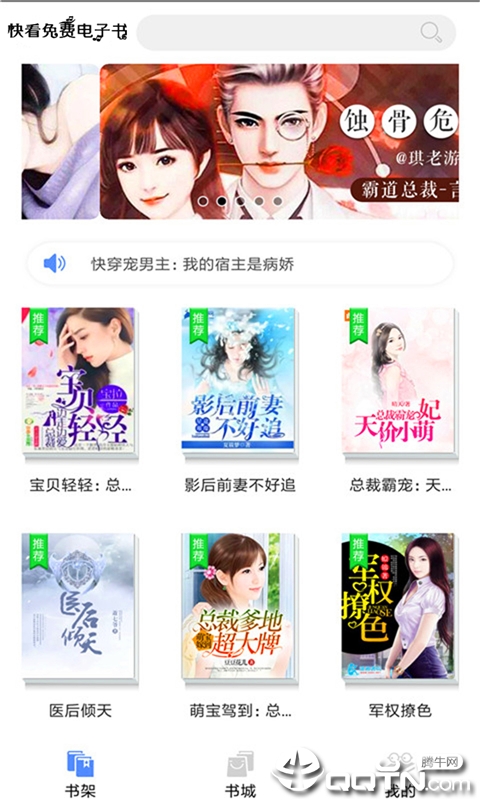The image size is (480, 800).
Task: Open the 快穿宠男主 announcement bar
Action: pos(240,264)
